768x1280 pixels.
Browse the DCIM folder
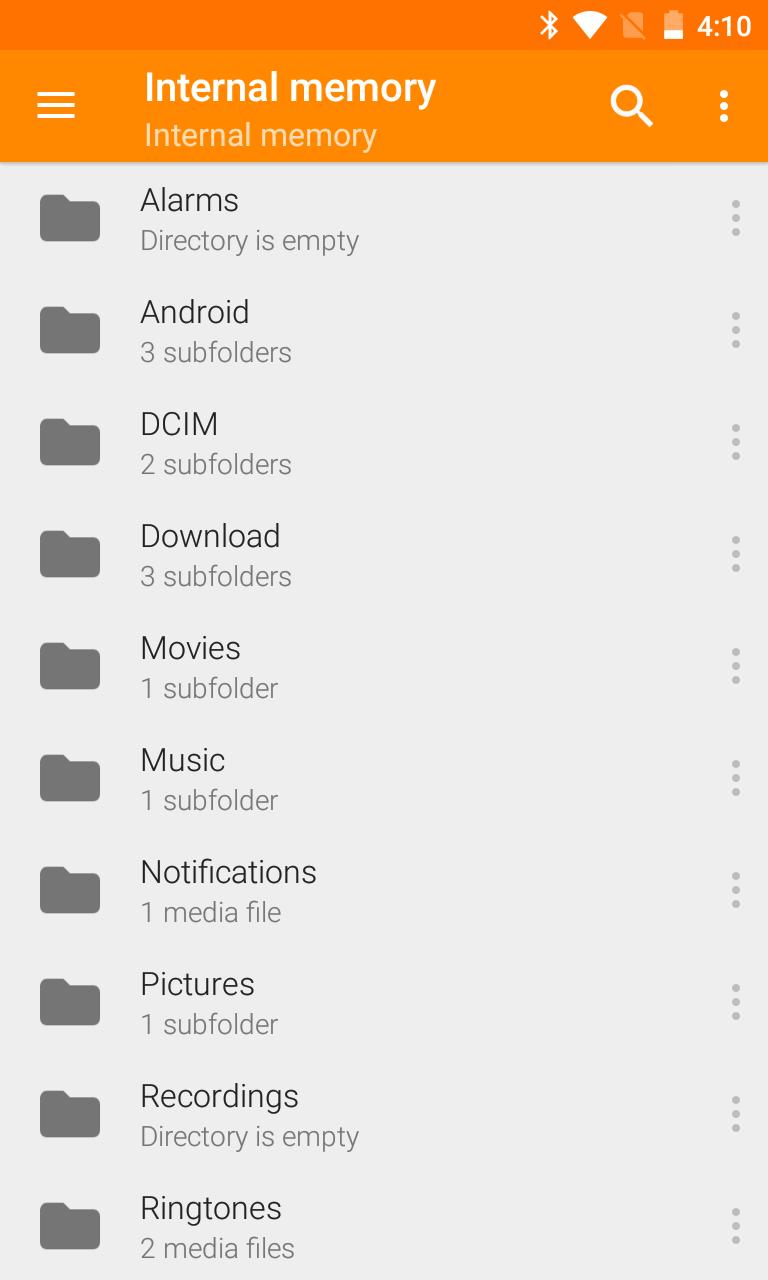click(x=250, y=443)
